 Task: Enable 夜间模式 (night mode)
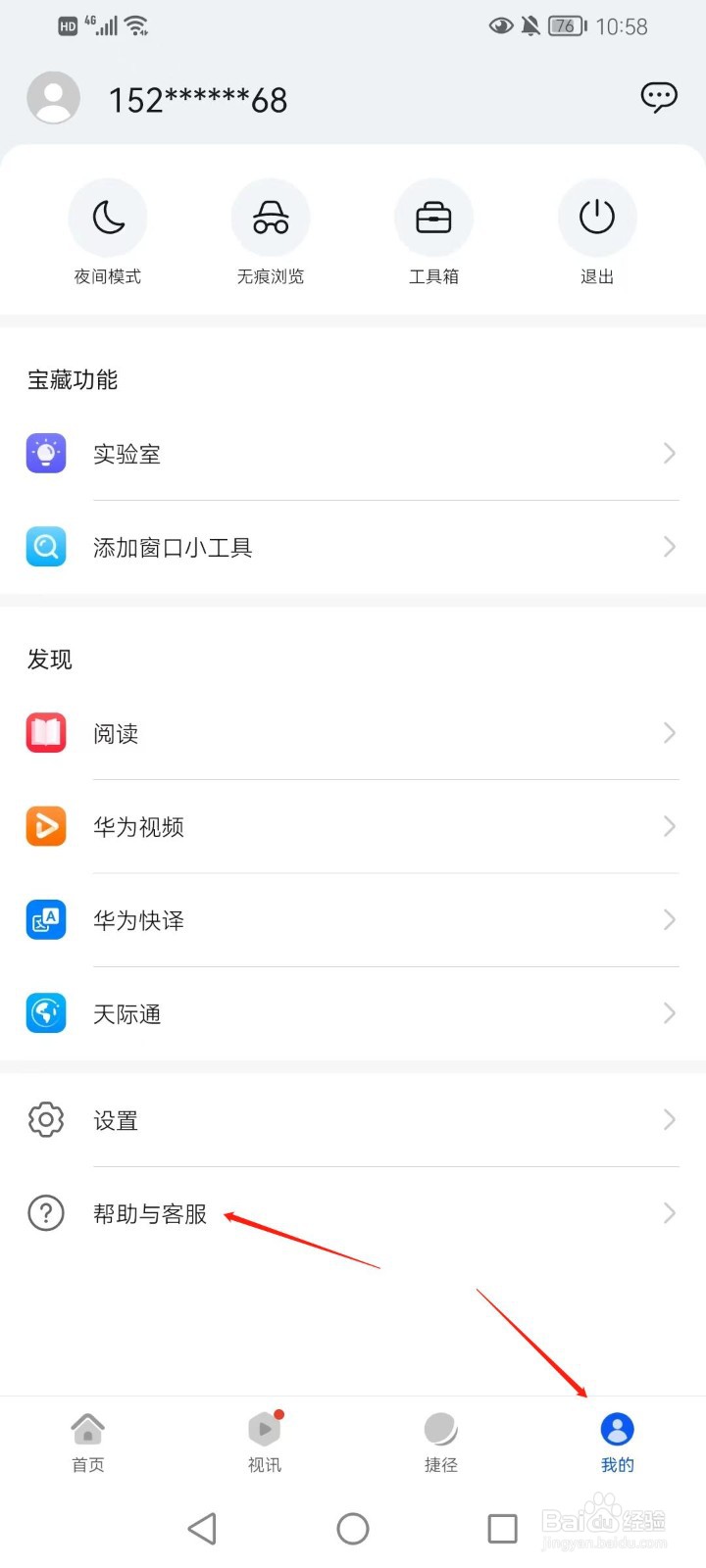(108, 218)
